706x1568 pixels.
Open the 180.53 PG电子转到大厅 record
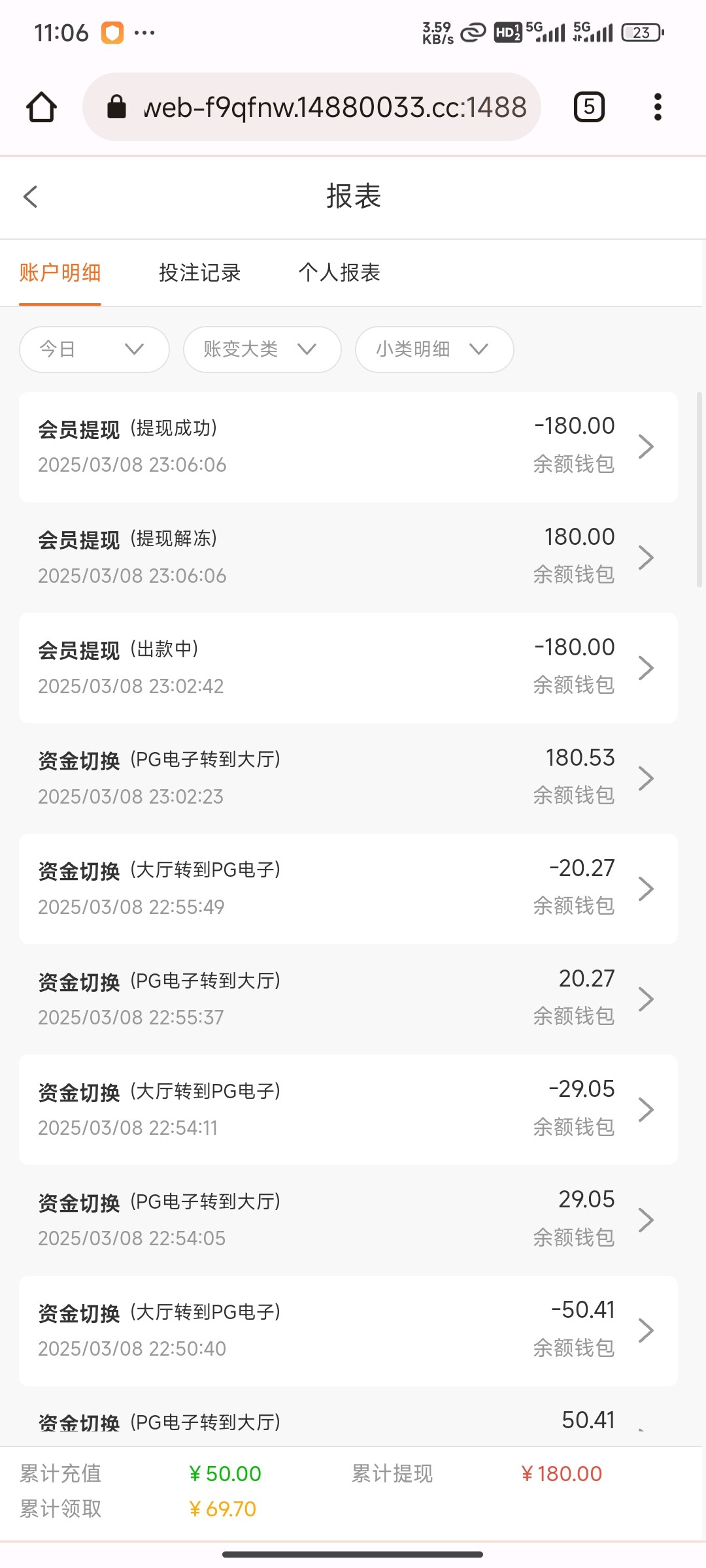coord(348,778)
